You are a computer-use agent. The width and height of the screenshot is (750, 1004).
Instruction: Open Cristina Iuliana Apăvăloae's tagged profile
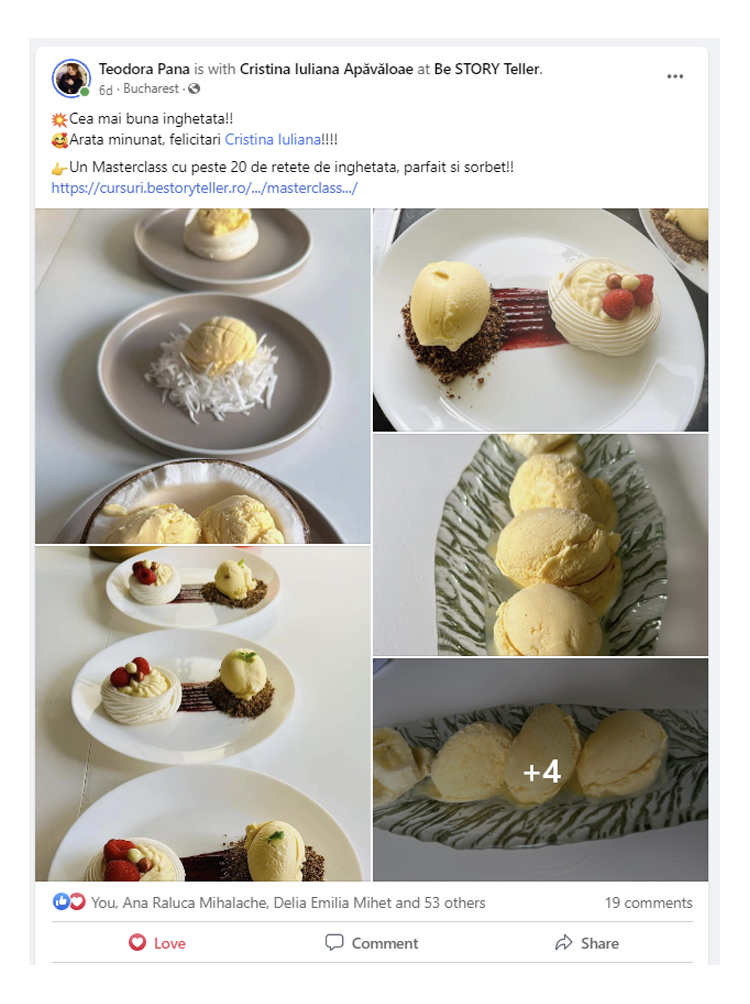326,69
